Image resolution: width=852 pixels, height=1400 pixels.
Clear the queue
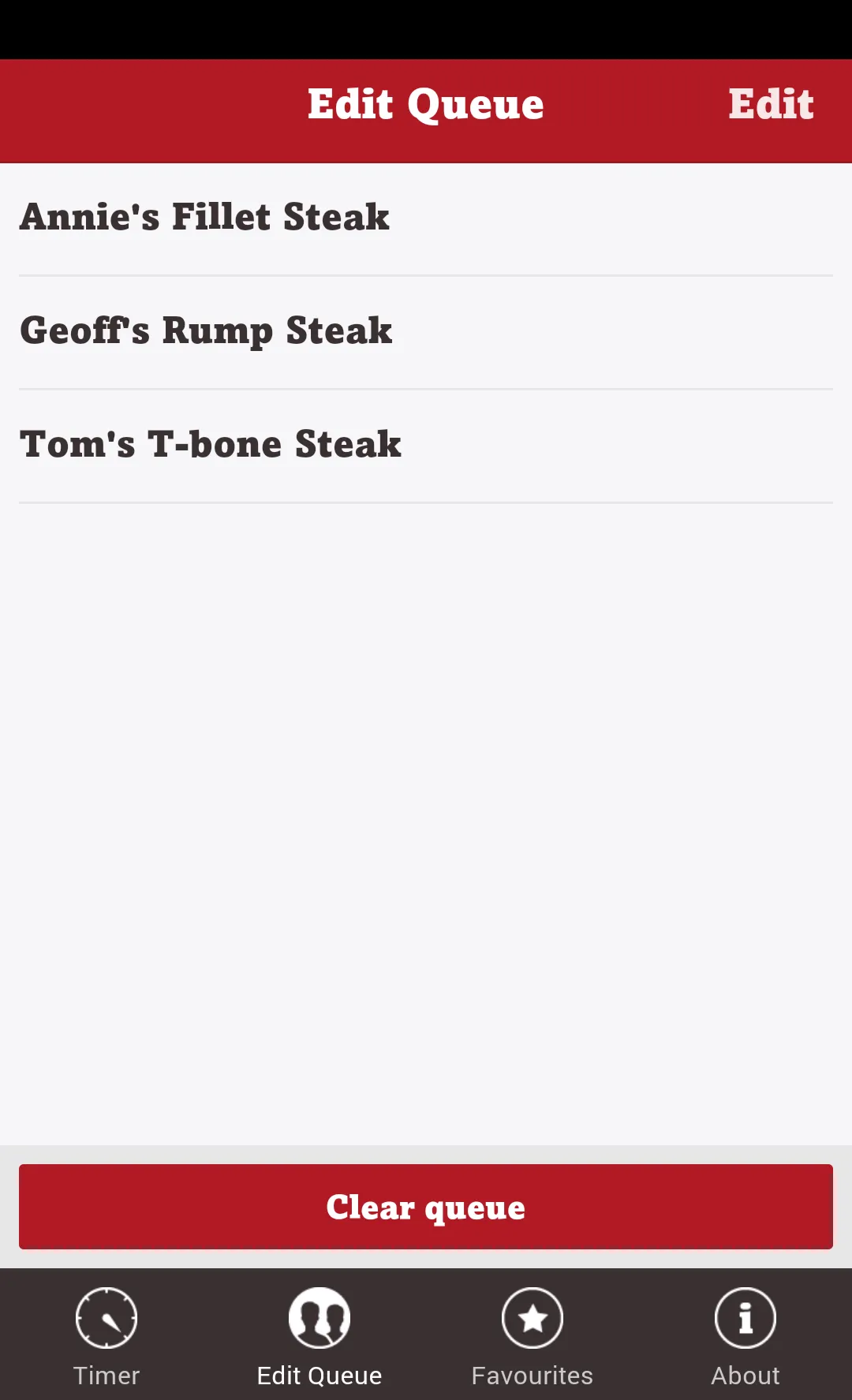click(x=426, y=1207)
